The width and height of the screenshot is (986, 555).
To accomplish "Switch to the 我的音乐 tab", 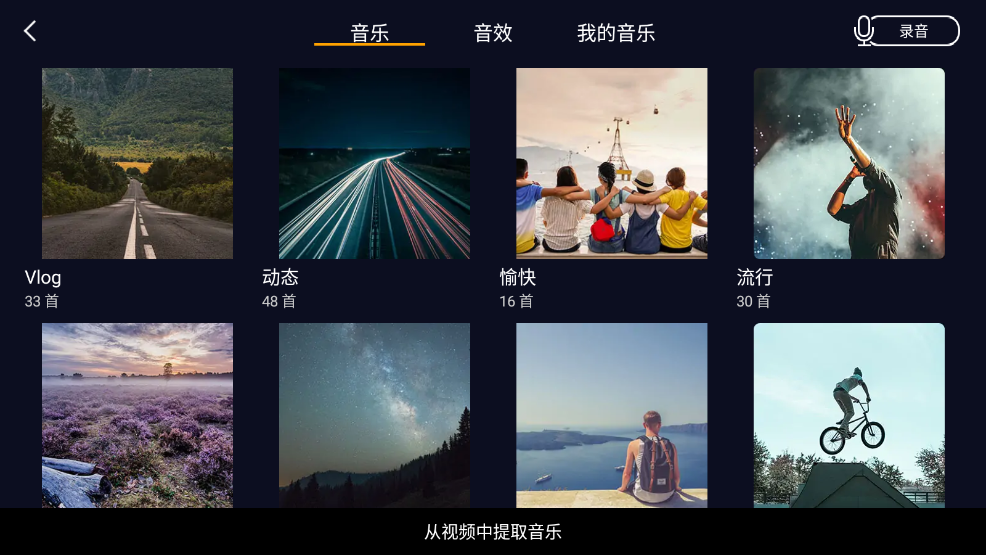I will coord(615,32).
